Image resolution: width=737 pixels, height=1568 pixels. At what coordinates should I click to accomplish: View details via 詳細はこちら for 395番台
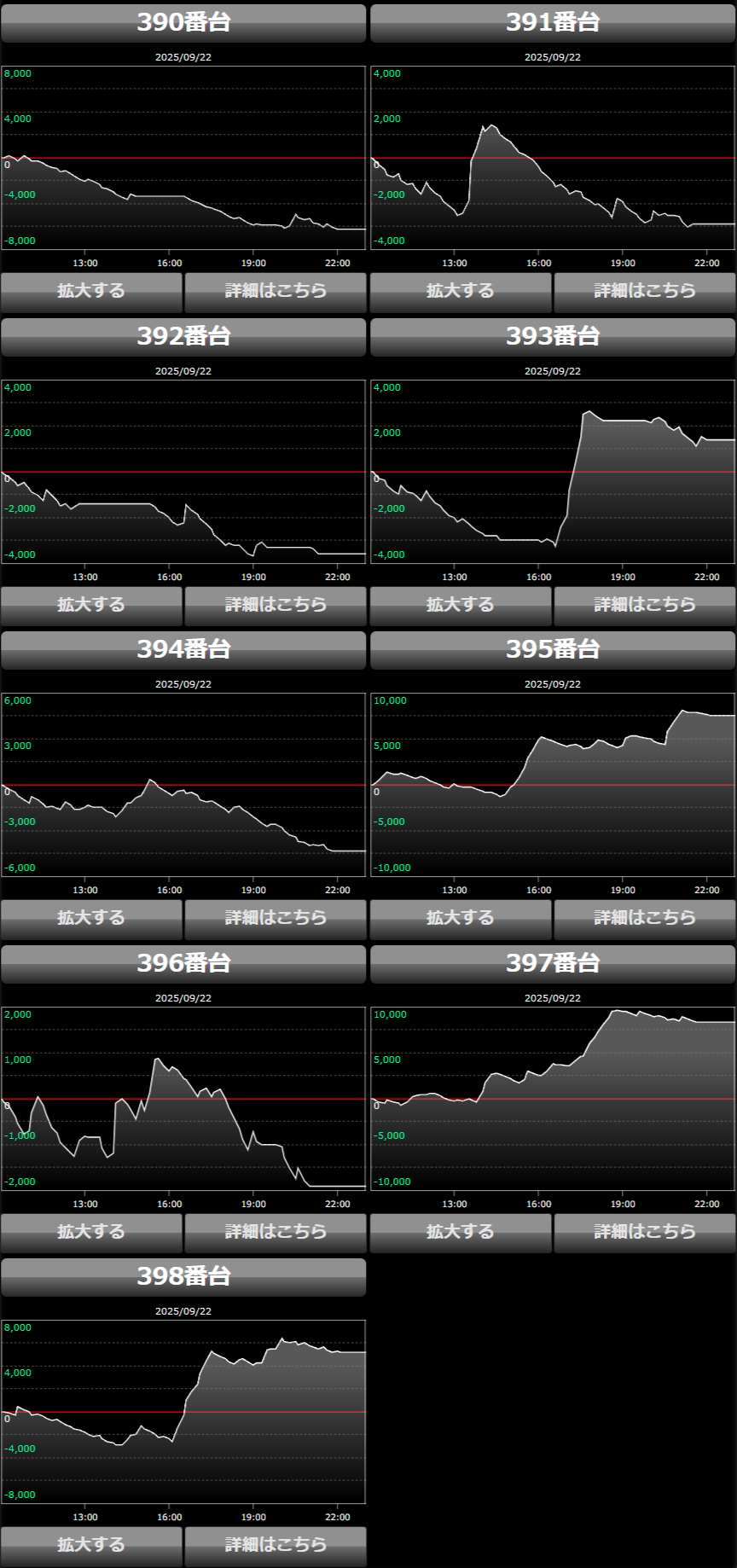645,919
